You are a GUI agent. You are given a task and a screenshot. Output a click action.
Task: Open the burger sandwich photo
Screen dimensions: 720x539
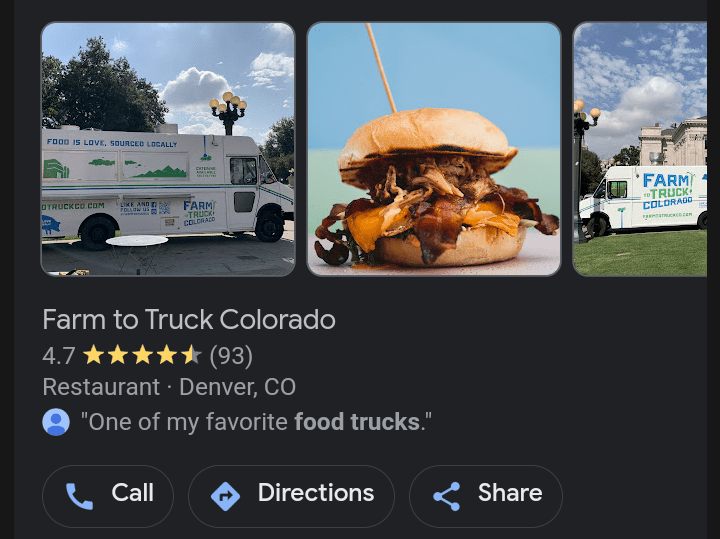click(434, 149)
